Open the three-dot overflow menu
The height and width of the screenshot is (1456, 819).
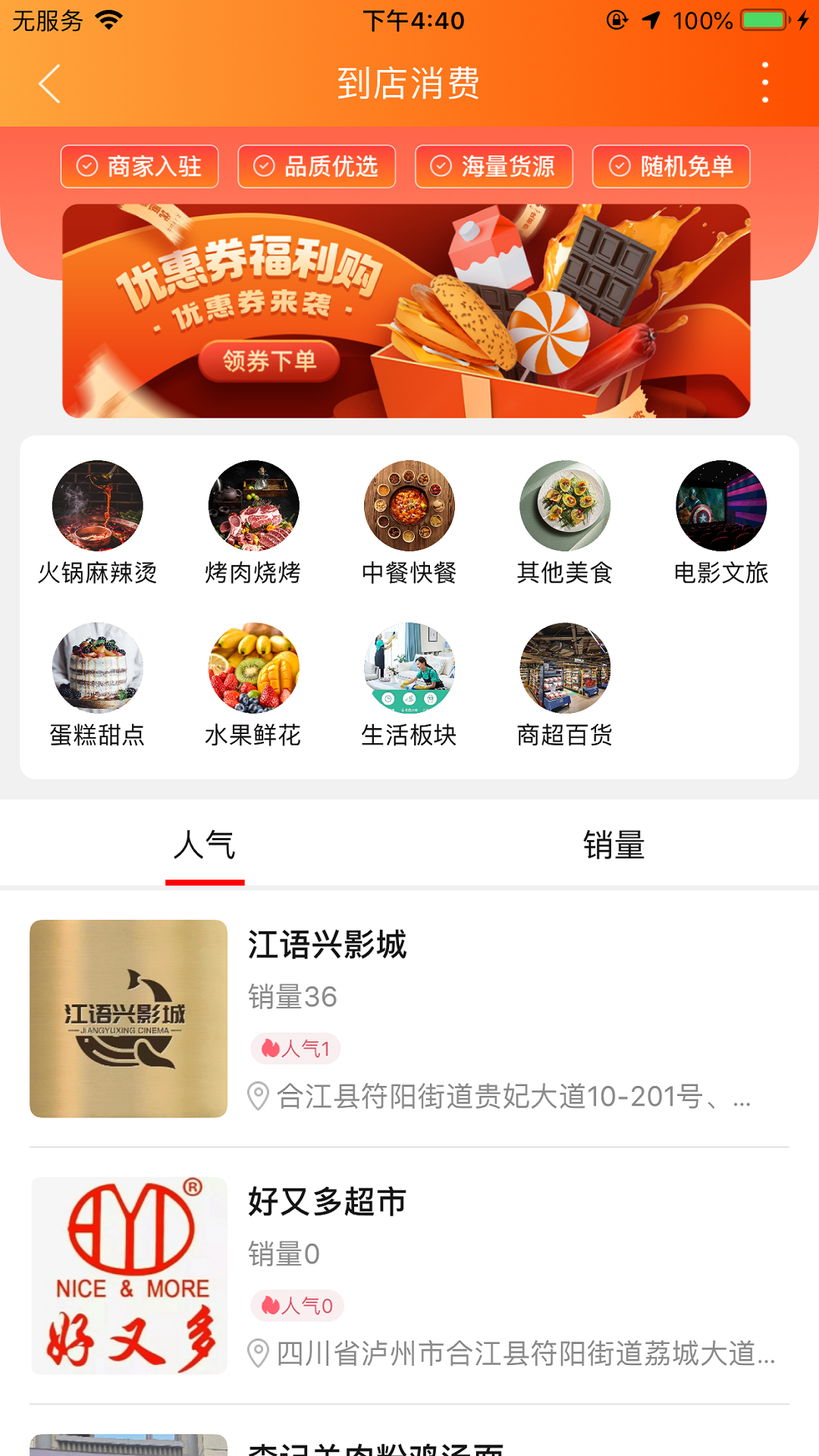tap(765, 85)
